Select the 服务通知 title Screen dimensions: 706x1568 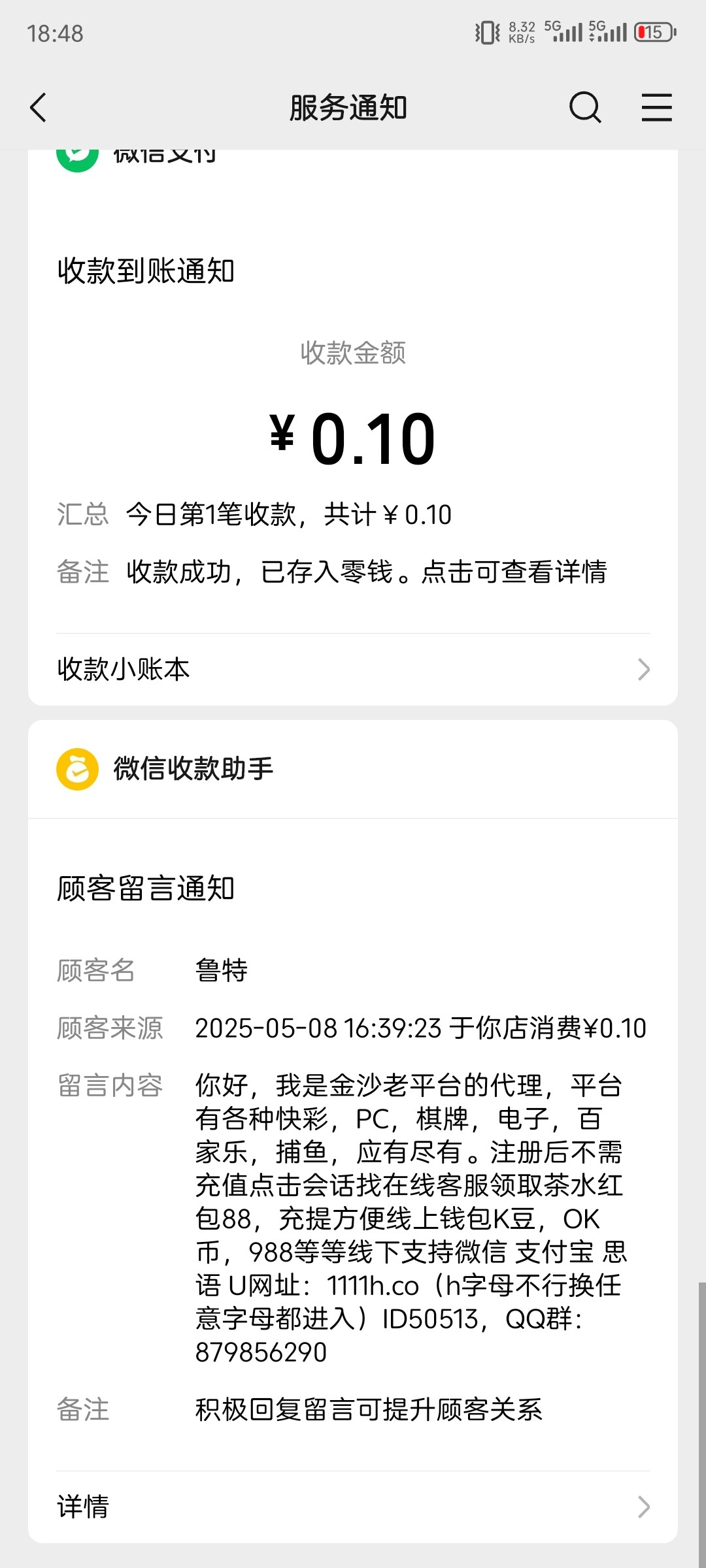click(348, 108)
